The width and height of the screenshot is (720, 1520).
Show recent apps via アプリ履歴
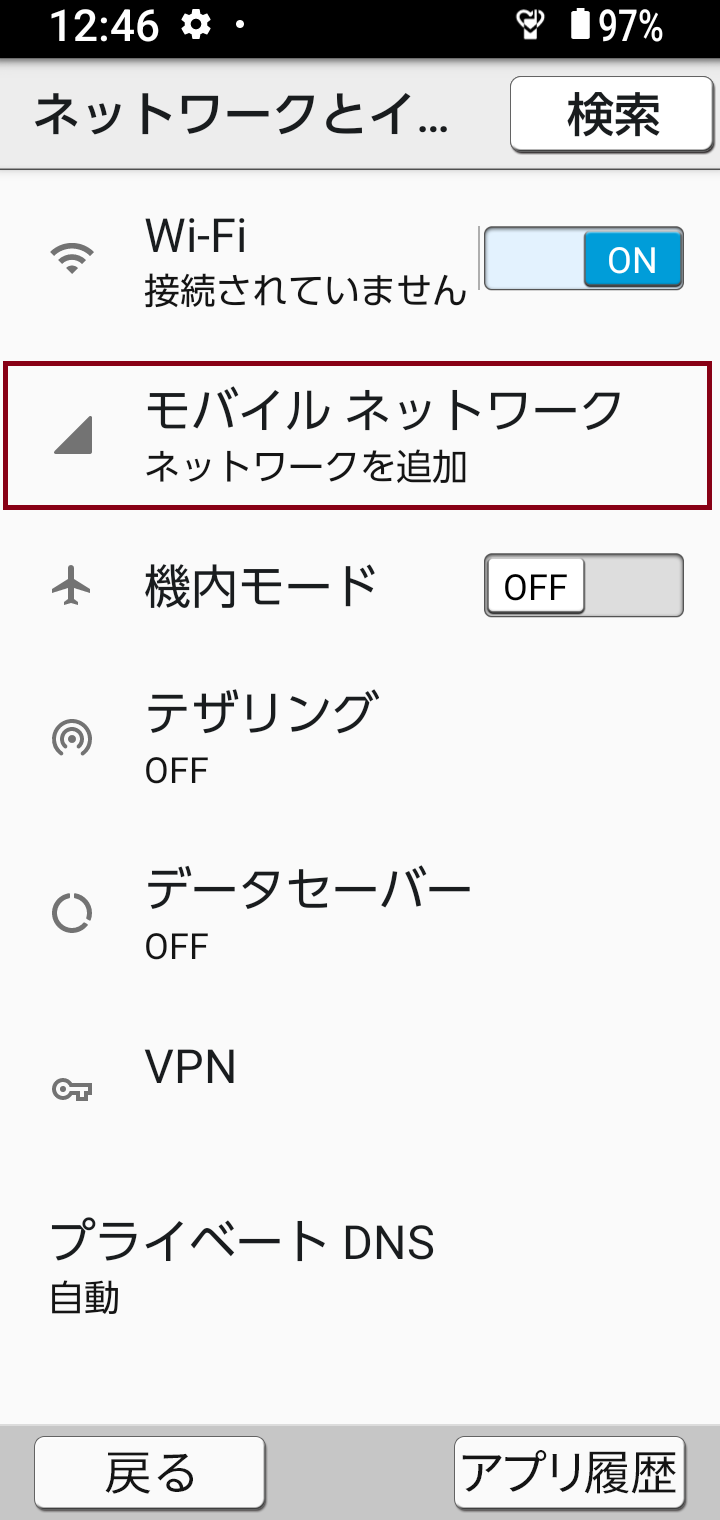pyautogui.click(x=569, y=1473)
